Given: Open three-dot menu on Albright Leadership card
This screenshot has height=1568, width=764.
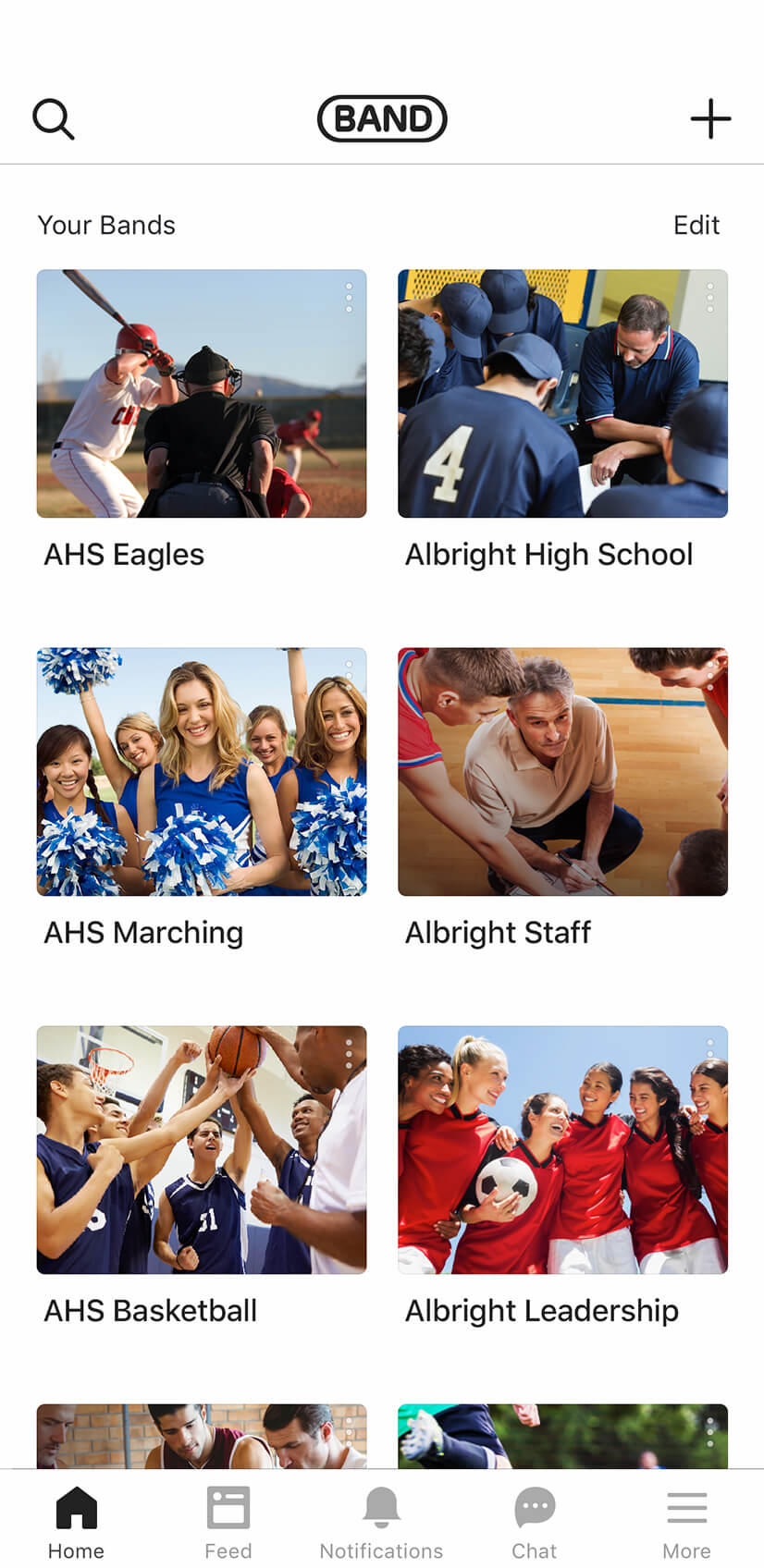Looking at the screenshot, I should coord(709,1054).
